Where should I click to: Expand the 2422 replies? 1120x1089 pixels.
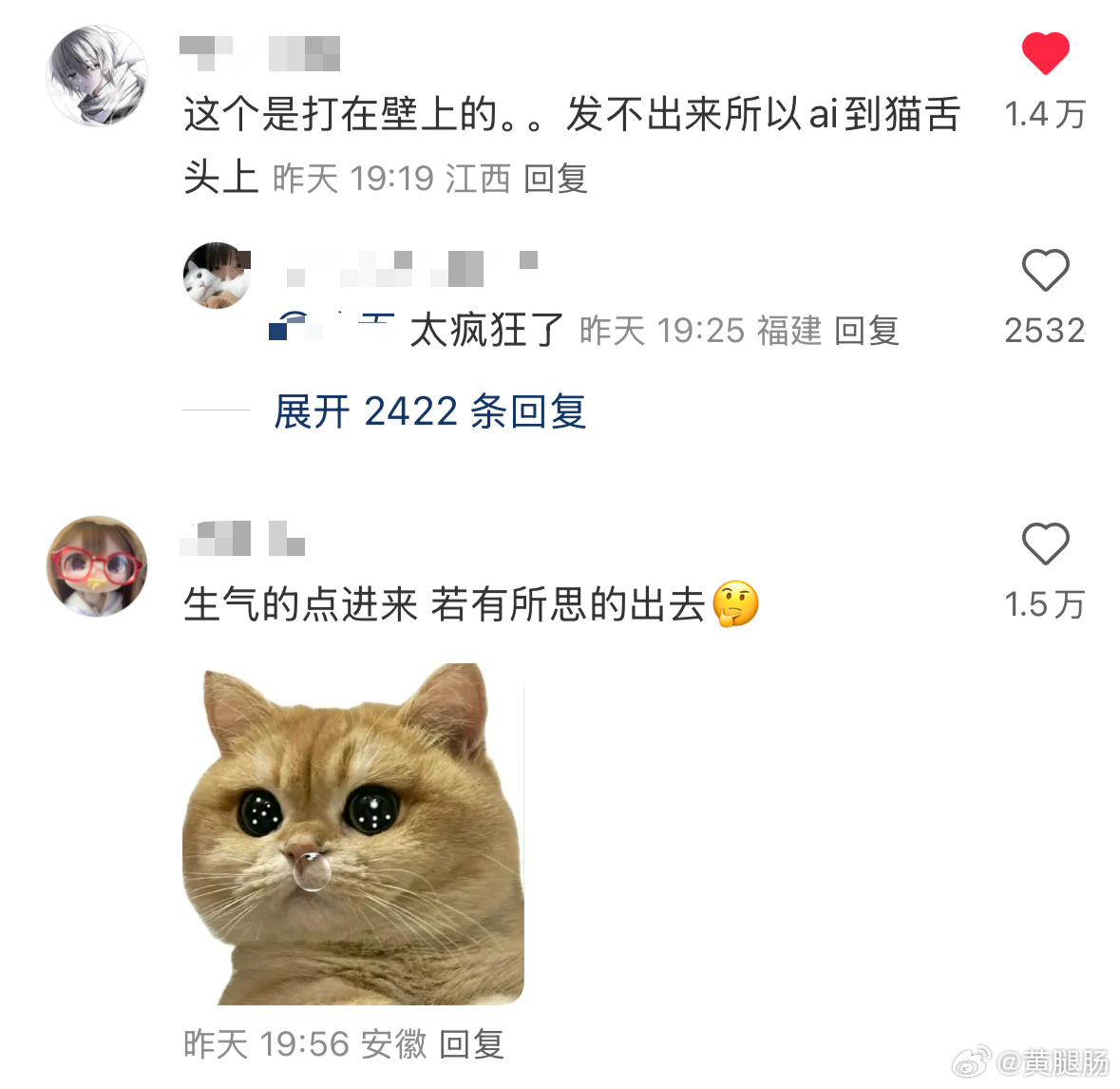pyautogui.click(x=429, y=411)
